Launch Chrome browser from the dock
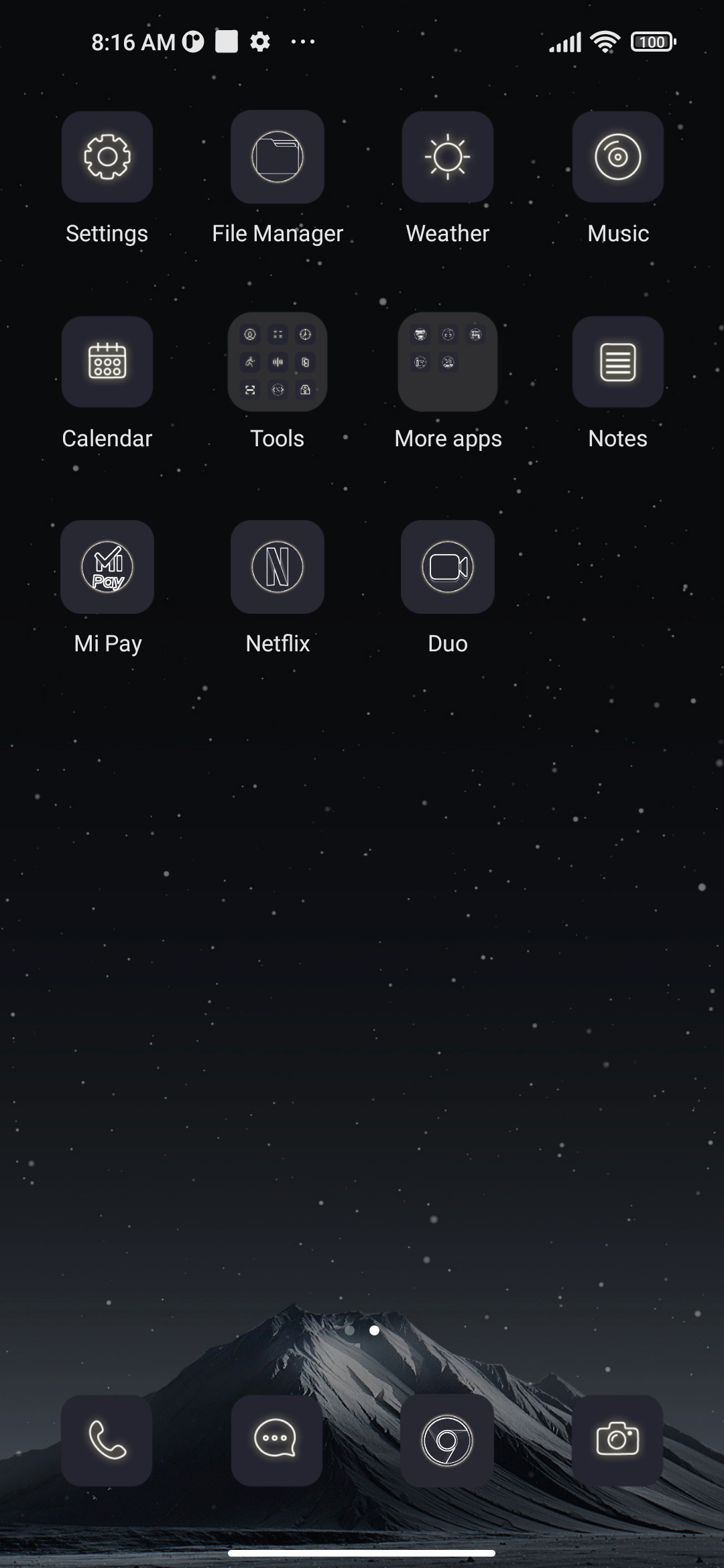Viewport: 724px width, 1568px height. tap(448, 1440)
